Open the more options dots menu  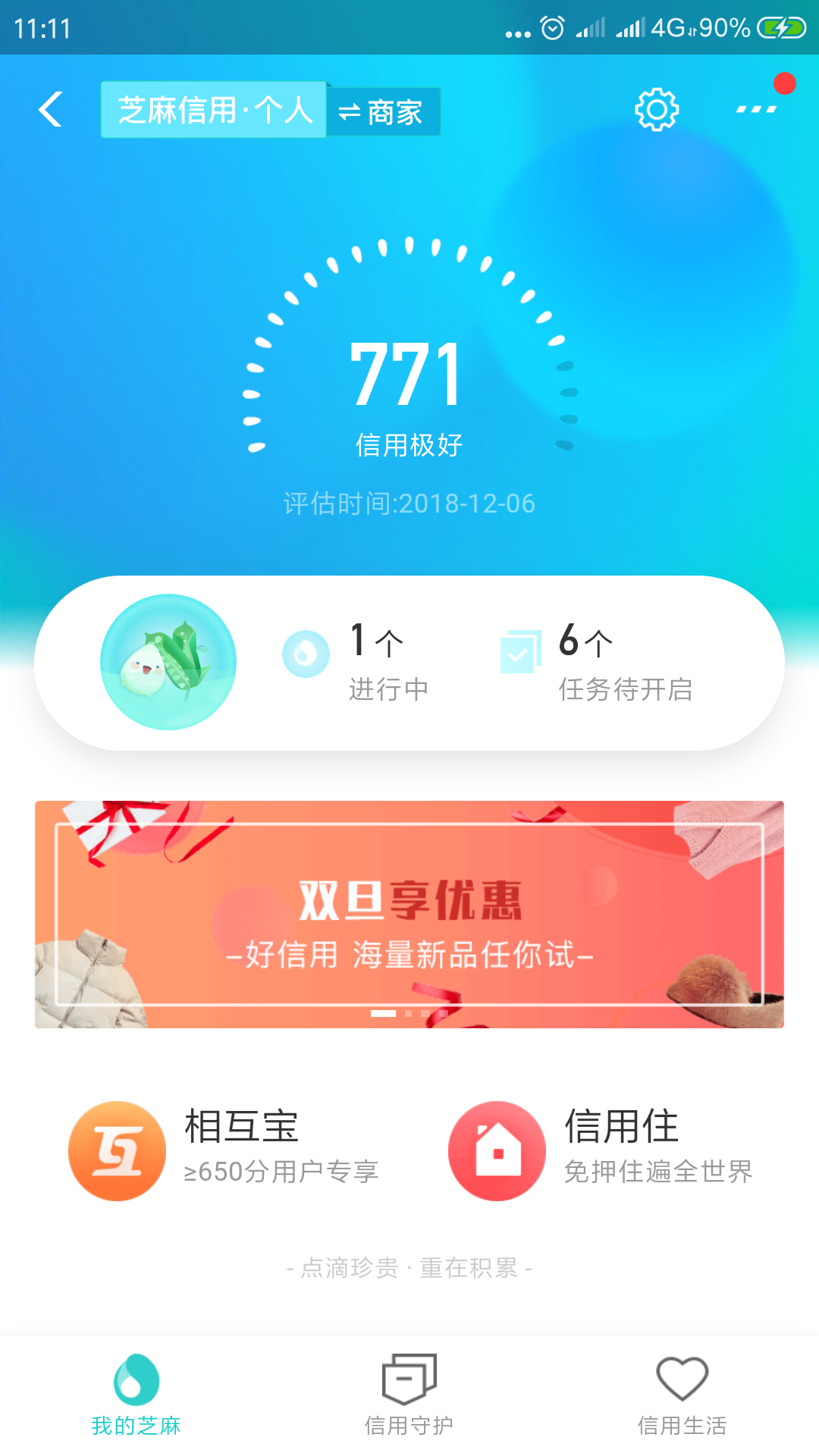click(x=757, y=109)
